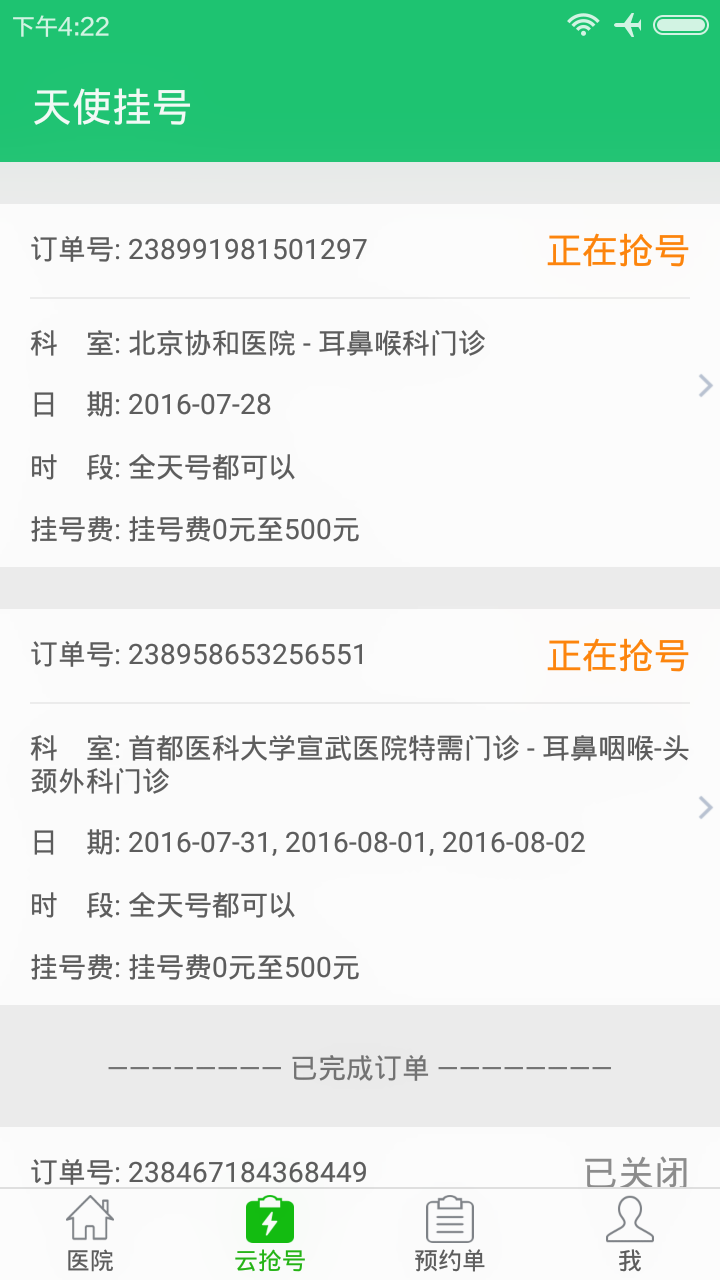Open order 238991981501297 for 北京协和医院
The image size is (720, 1280).
pyautogui.click(x=360, y=385)
